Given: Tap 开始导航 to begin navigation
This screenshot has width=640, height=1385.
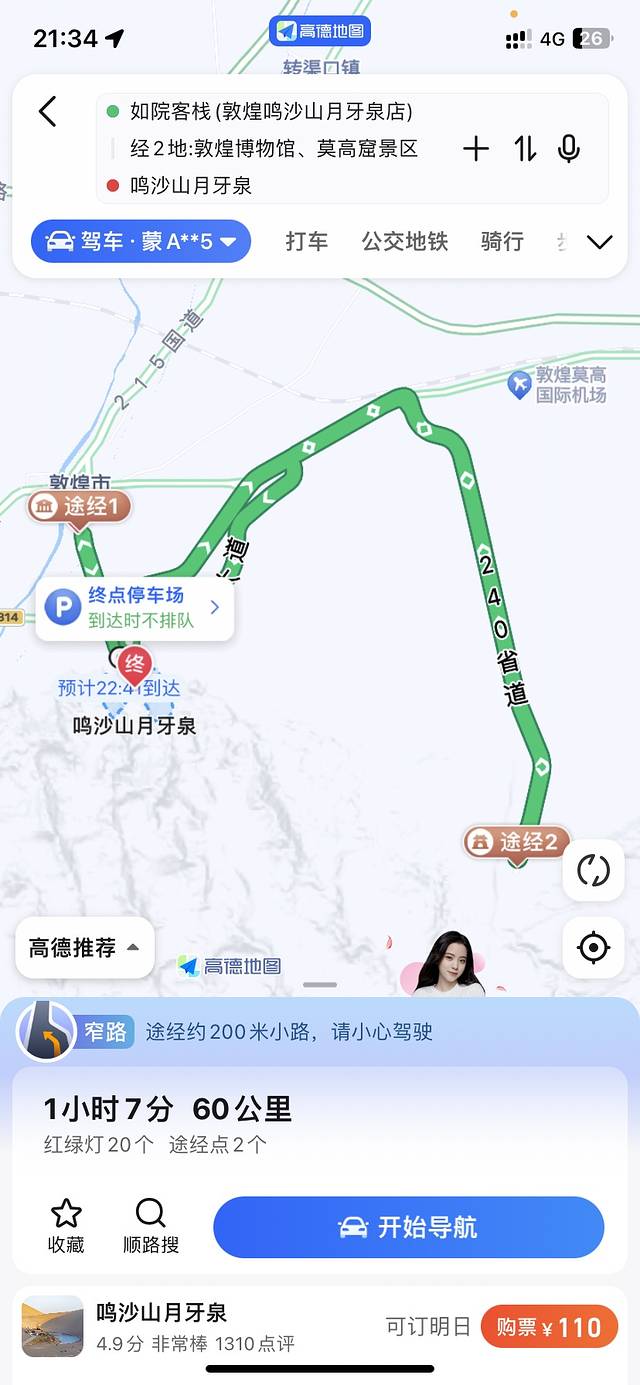Looking at the screenshot, I should [408, 1227].
